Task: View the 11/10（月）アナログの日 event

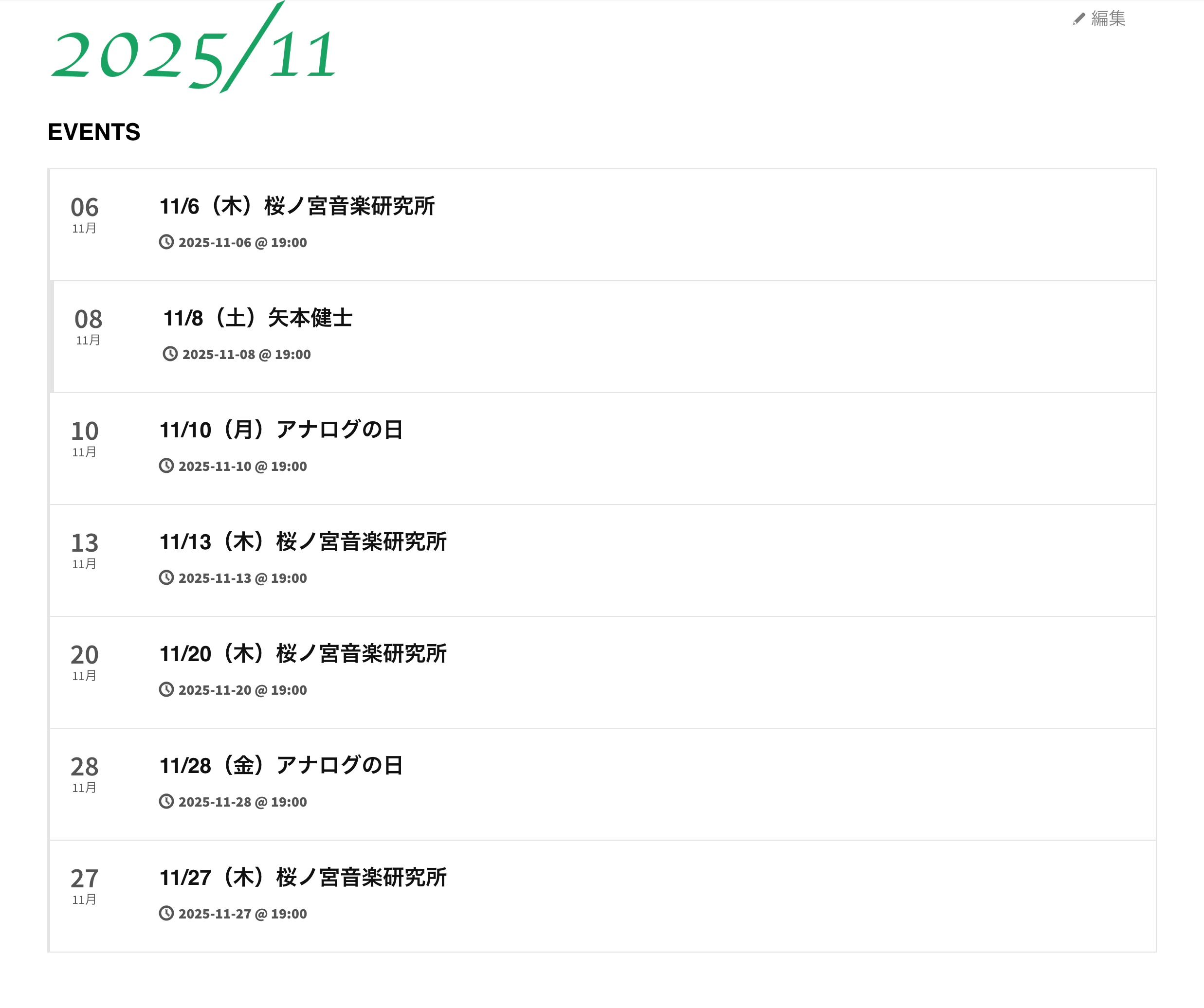Action: pyautogui.click(x=281, y=430)
